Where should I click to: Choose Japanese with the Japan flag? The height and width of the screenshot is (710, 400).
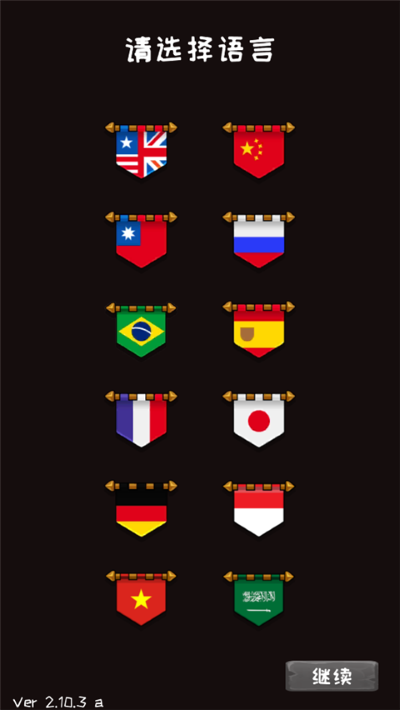pos(259,419)
